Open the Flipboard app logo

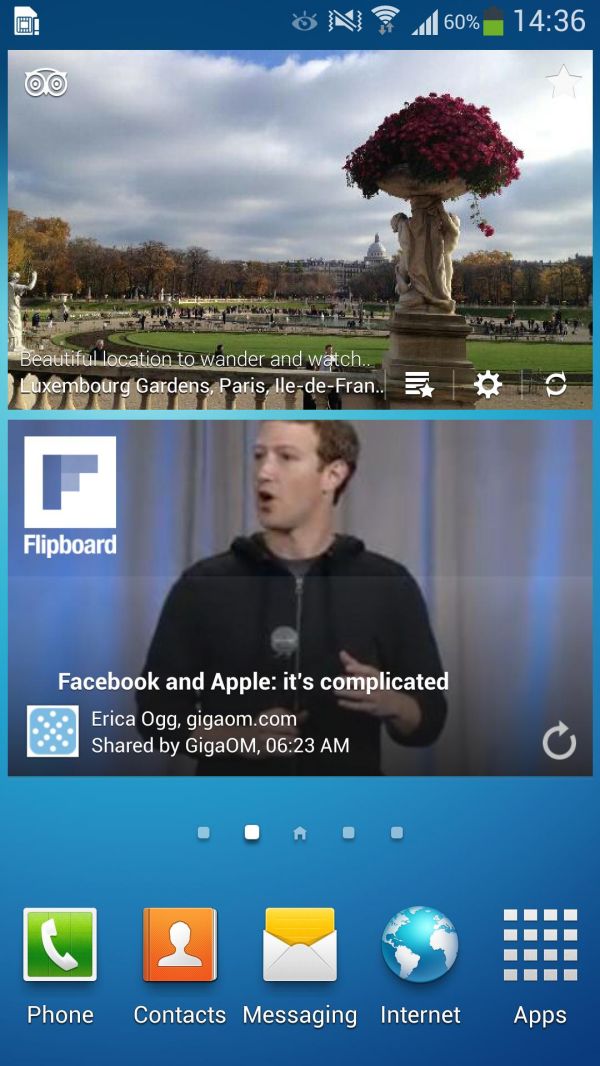(x=70, y=496)
